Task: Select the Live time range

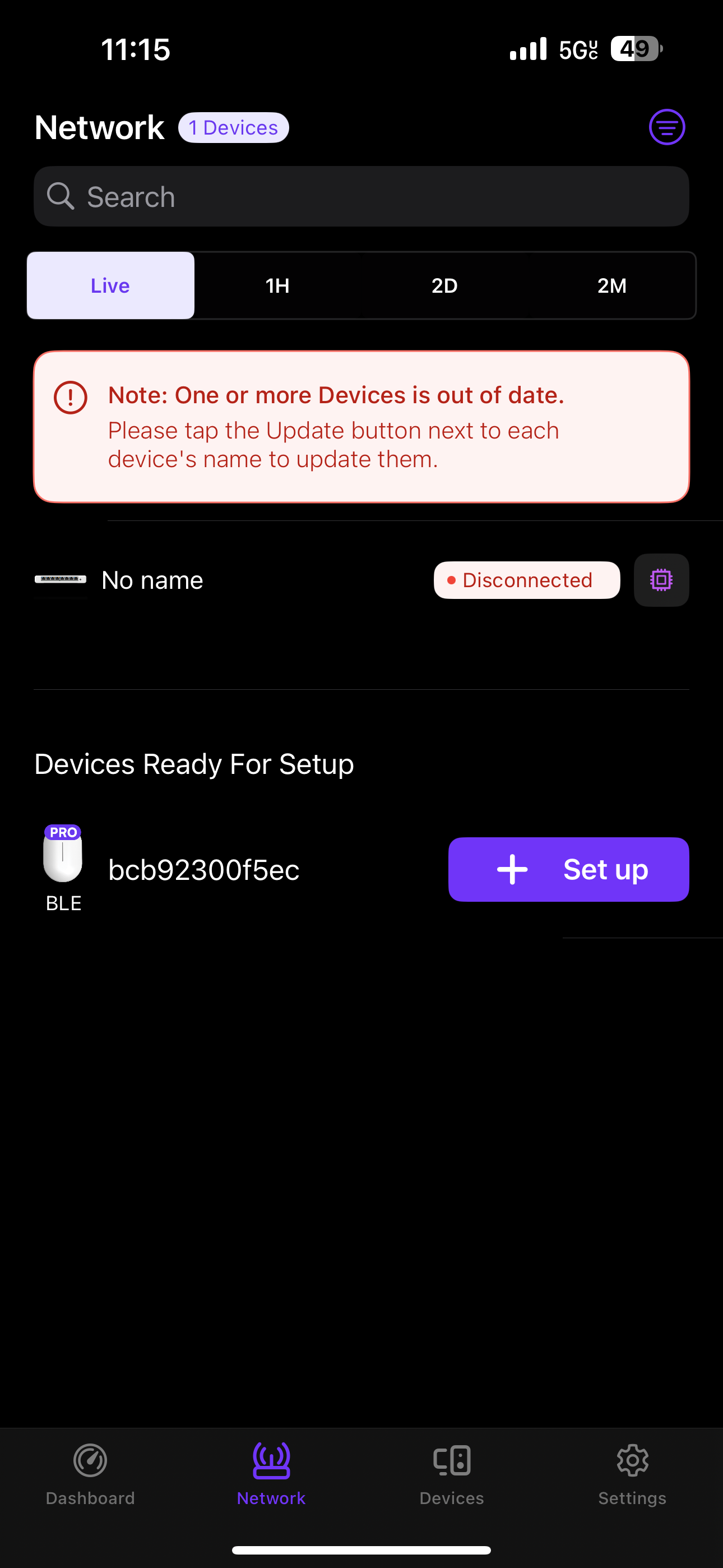Action: click(111, 285)
